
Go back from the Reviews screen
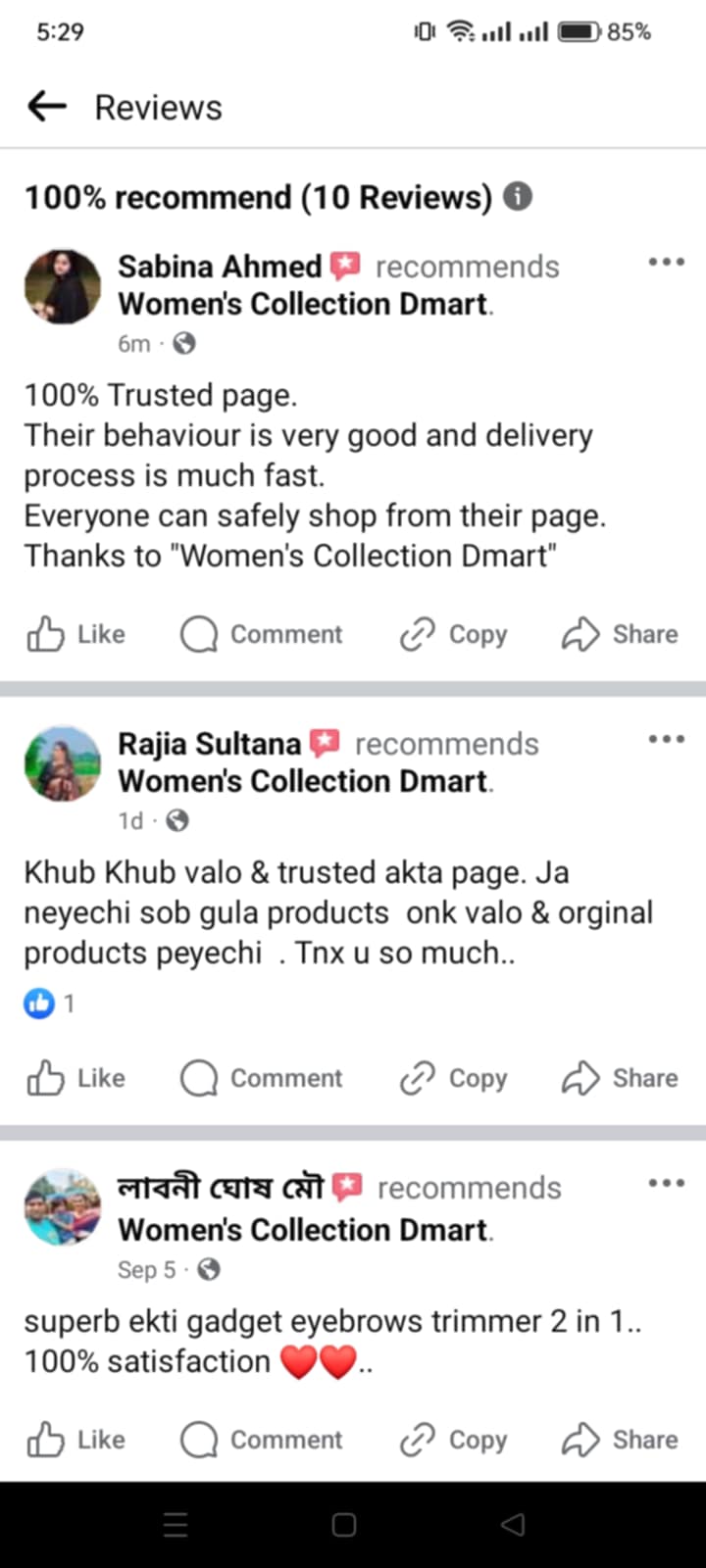point(46,106)
